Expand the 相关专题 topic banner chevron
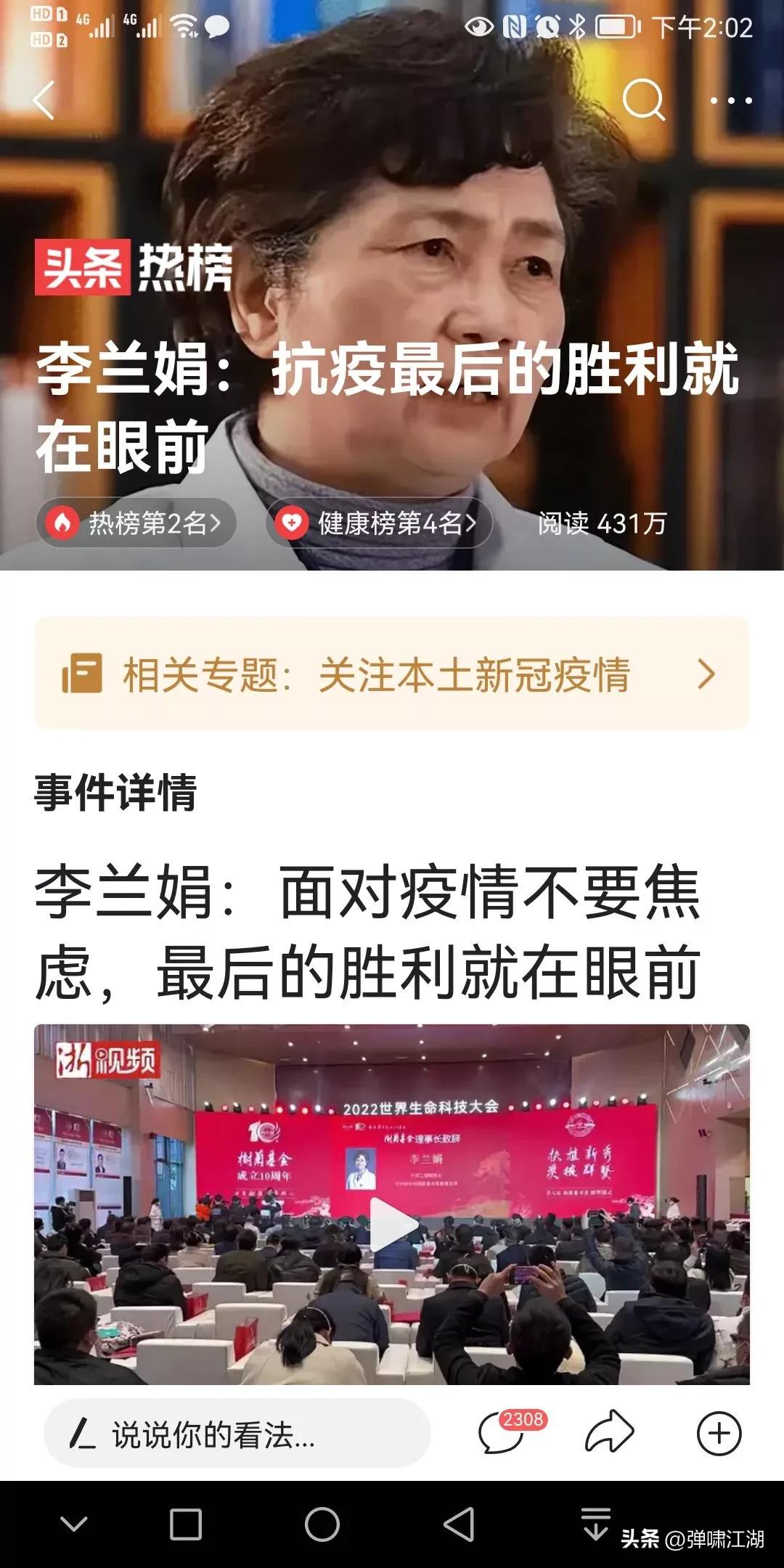Viewport: 784px width, 1568px height. click(x=708, y=676)
